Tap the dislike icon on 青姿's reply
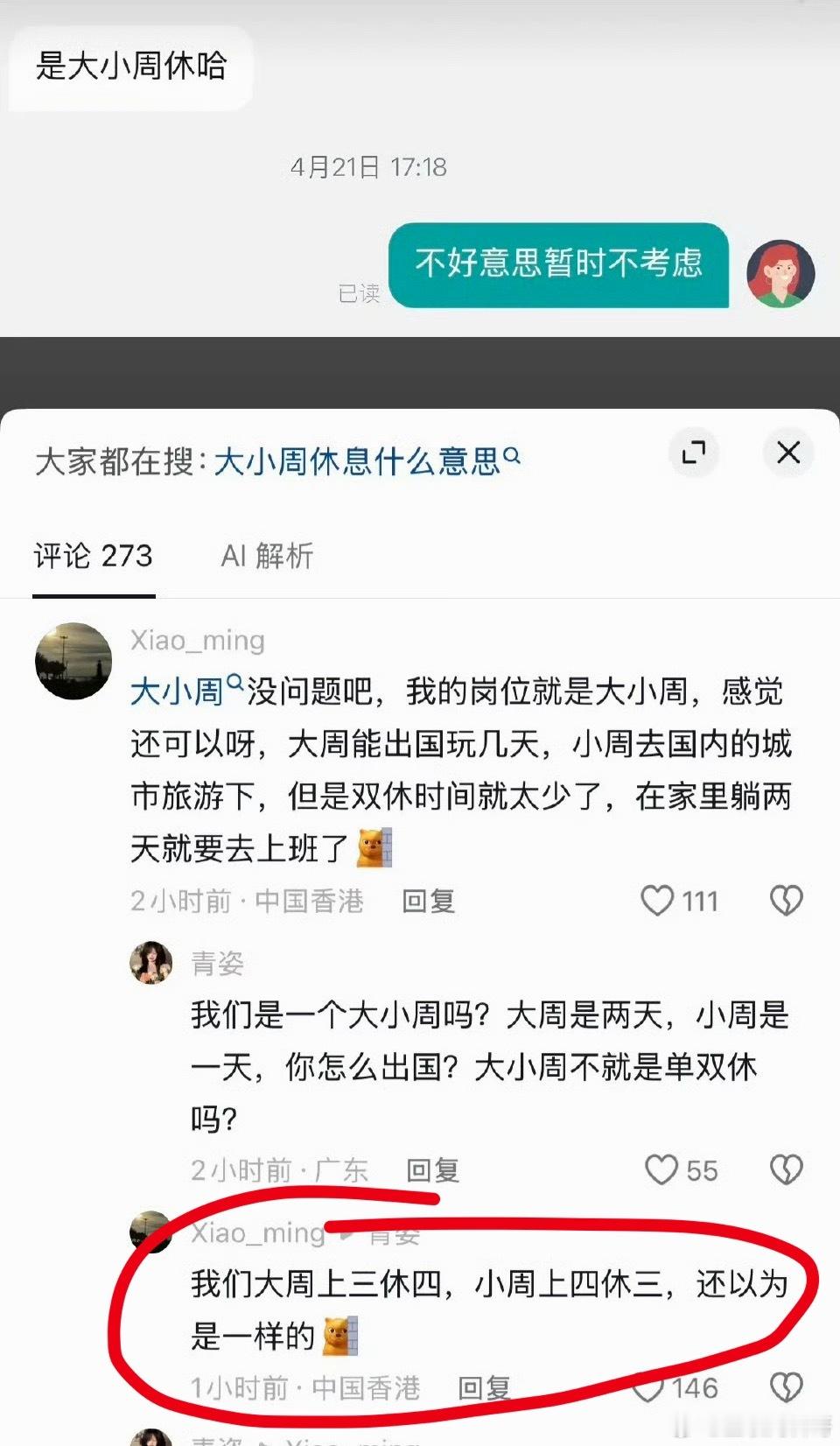Viewport: 840px width, 1446px height. point(787,1169)
